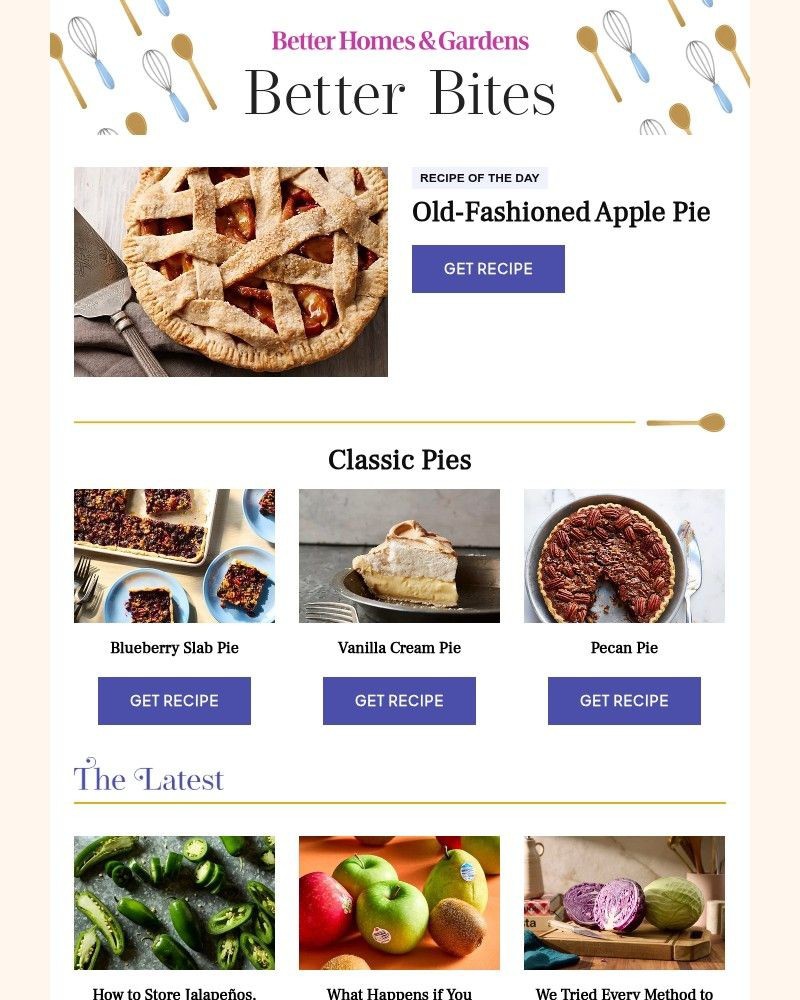Open the cabbage method article image
This screenshot has height=1000, width=800.
(624, 903)
